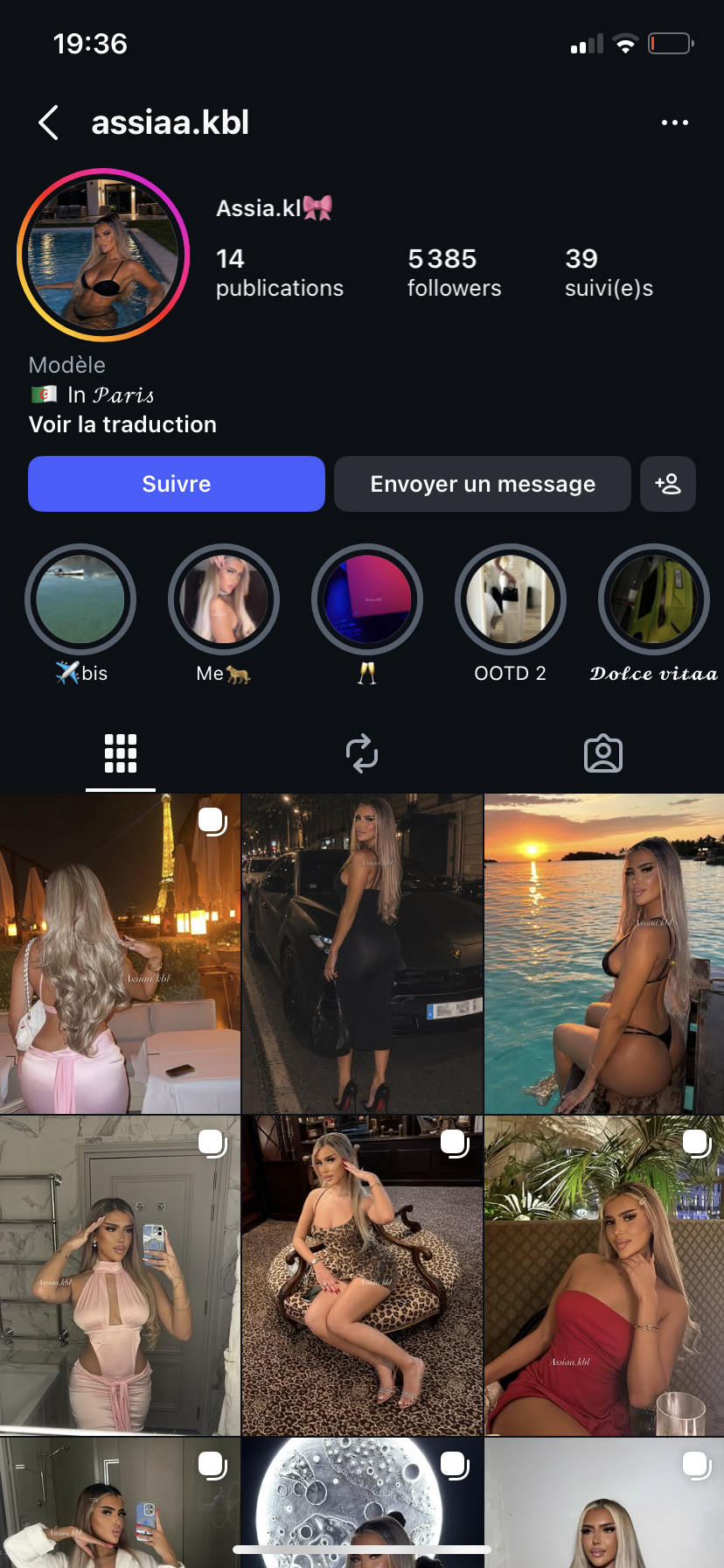Image resolution: width=724 pixels, height=1568 pixels.
Task: Switch to the tagged photos tab
Action: 603,753
